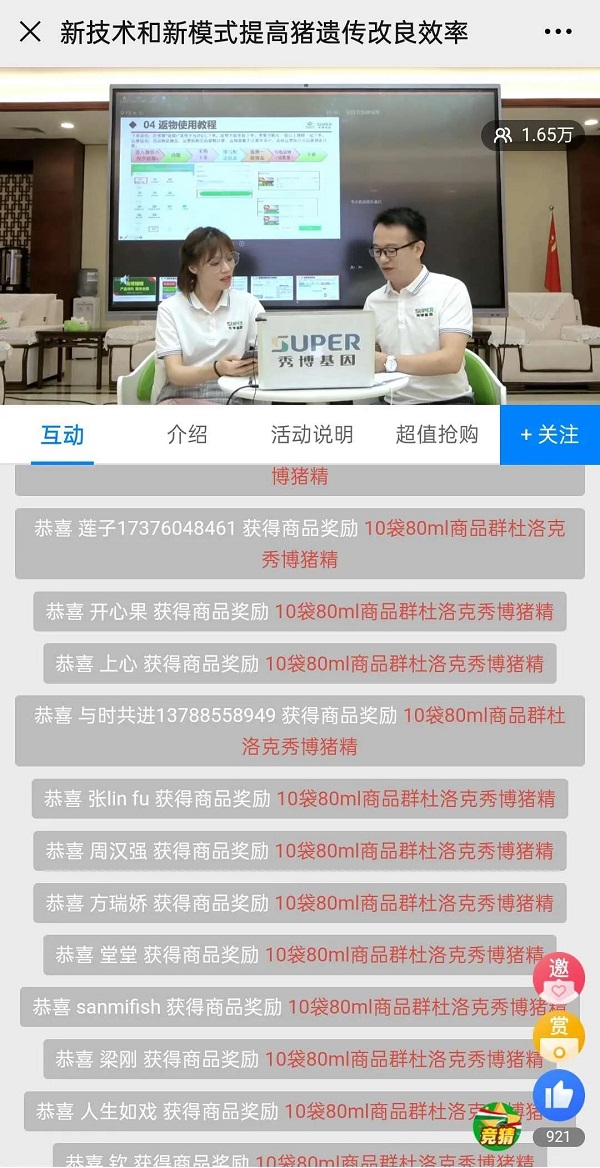Open the three-dot overflow menu
This screenshot has width=600, height=1168.
coord(558,32)
